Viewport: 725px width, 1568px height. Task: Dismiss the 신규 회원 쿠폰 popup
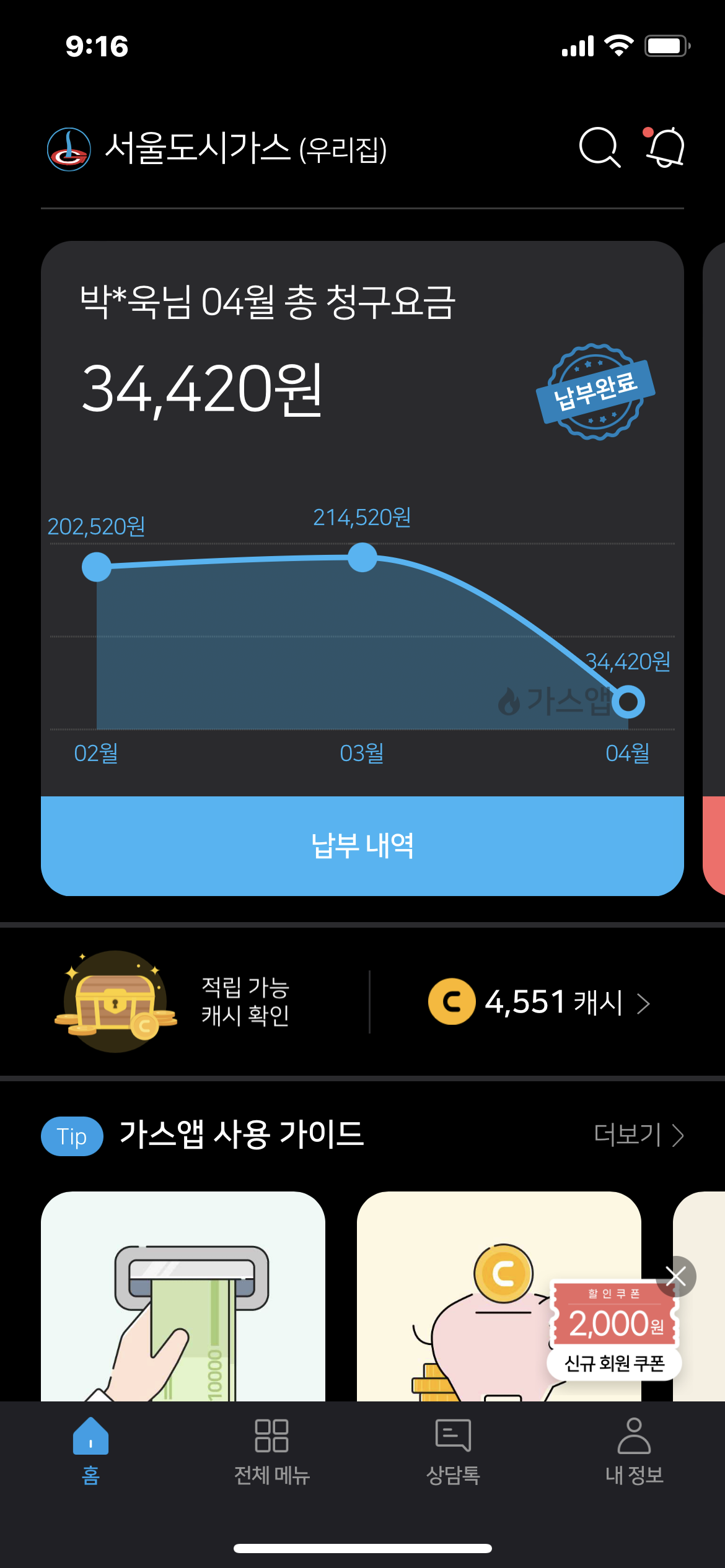click(675, 1276)
